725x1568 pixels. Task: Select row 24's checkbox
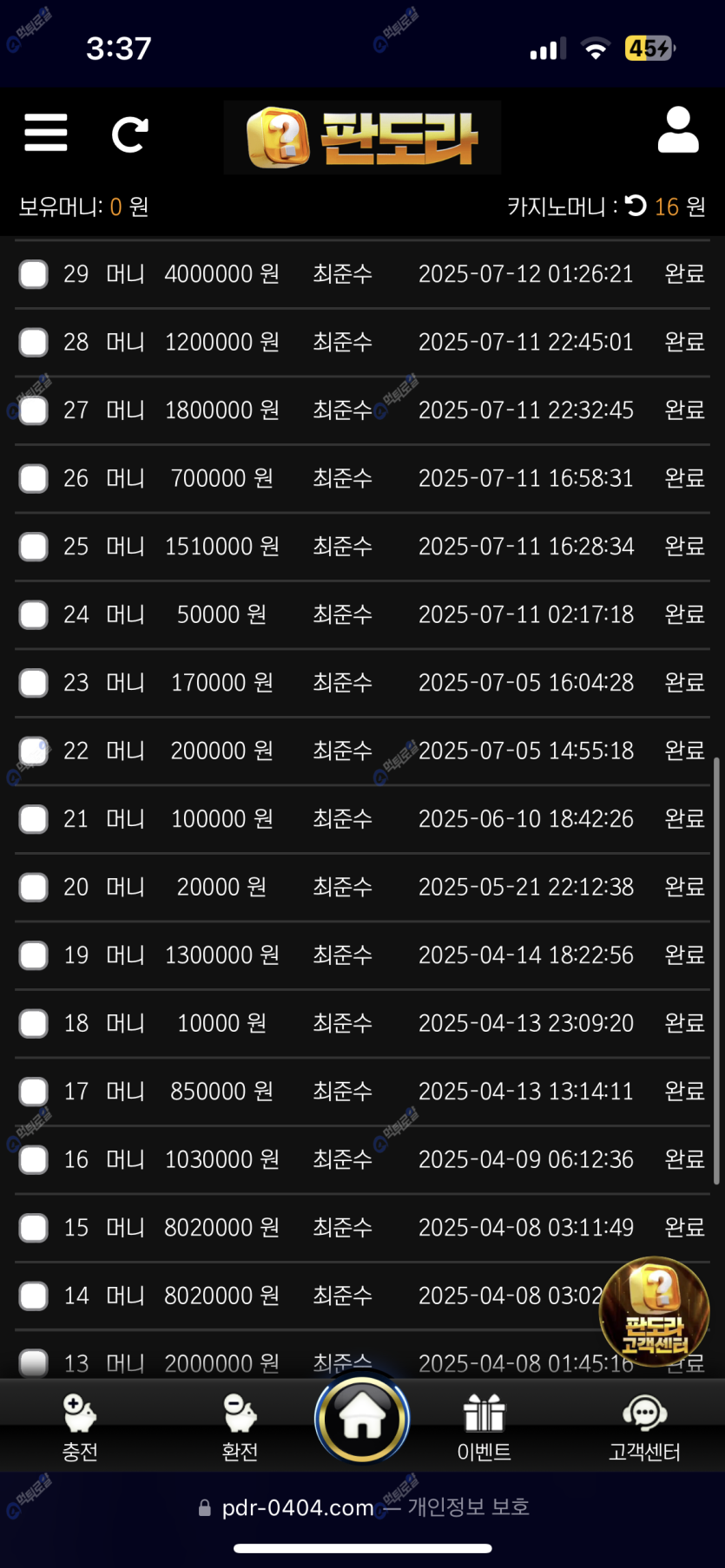(34, 614)
